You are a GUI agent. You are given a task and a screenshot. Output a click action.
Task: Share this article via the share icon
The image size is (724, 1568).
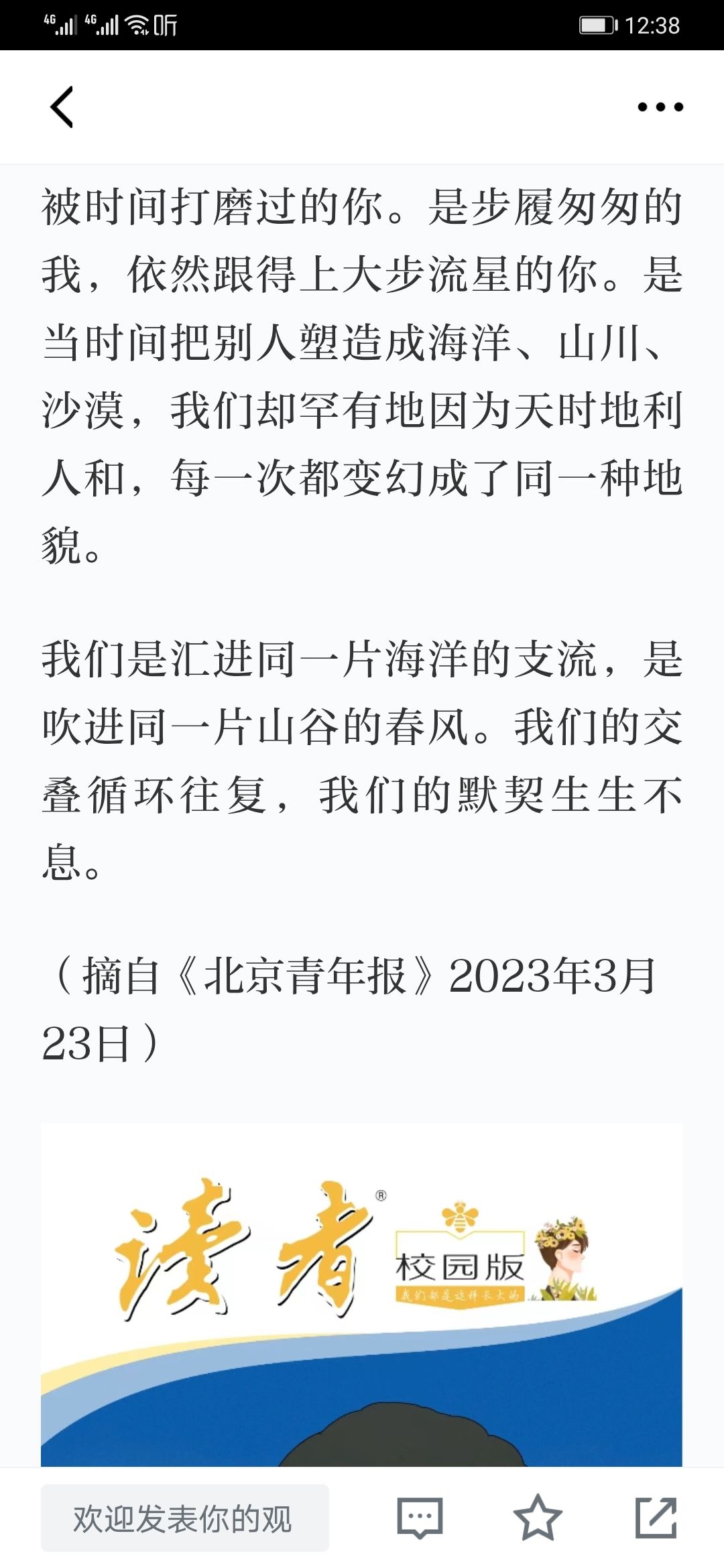[656, 1518]
